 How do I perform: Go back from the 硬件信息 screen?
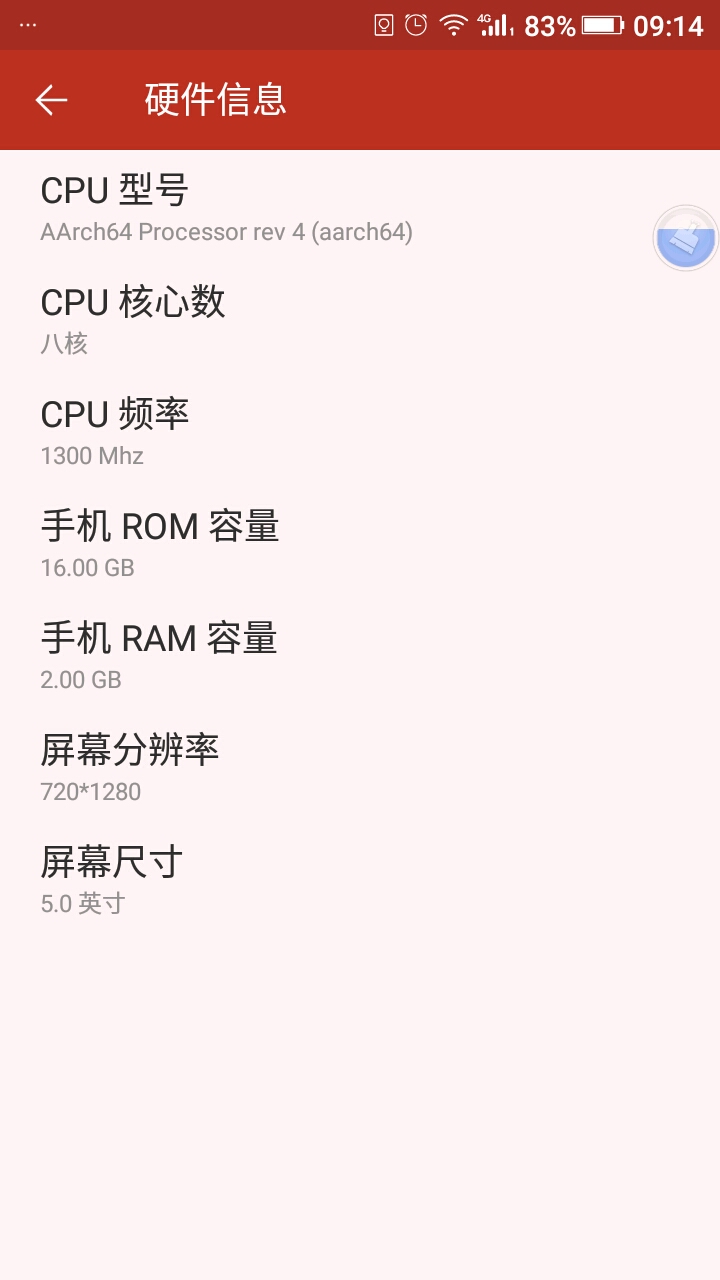point(51,100)
